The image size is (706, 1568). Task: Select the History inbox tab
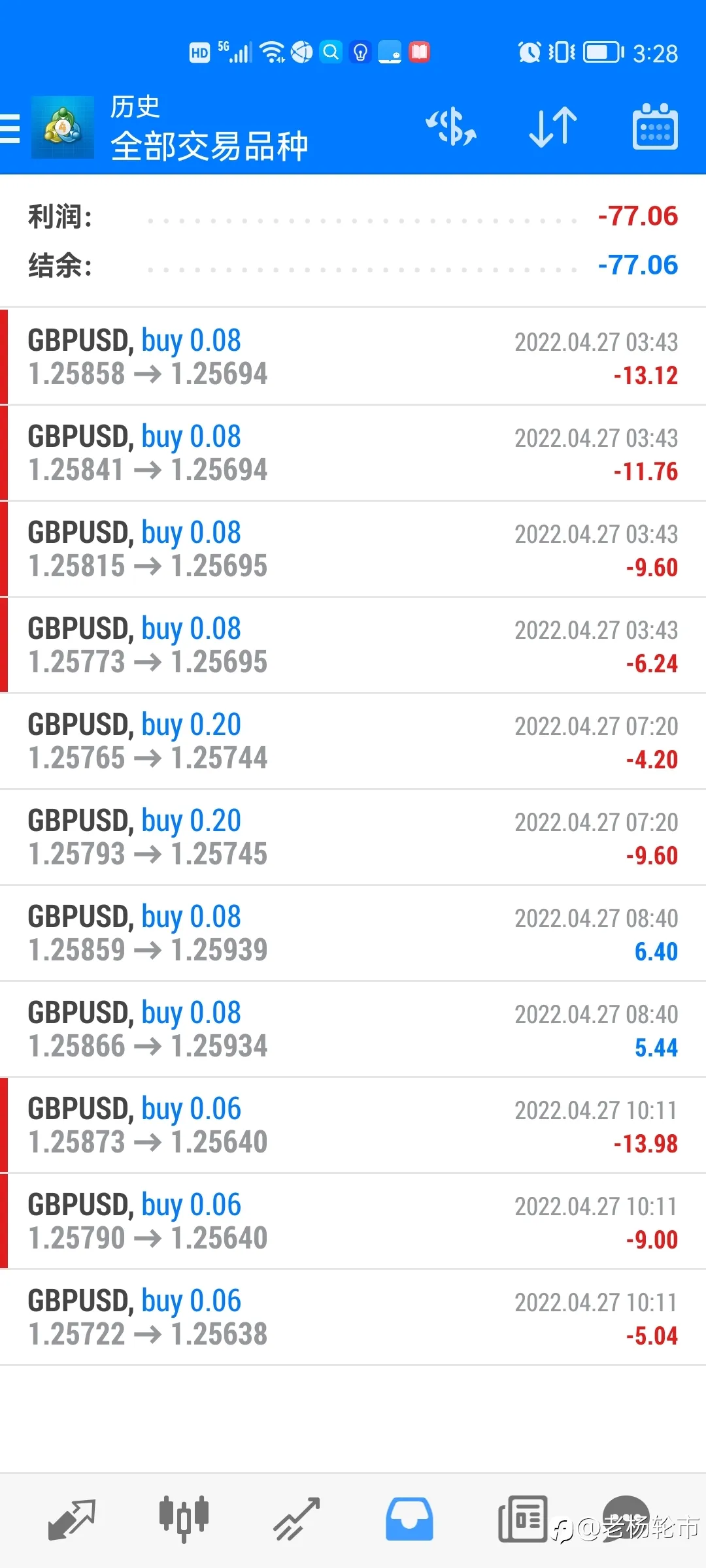click(x=409, y=1520)
